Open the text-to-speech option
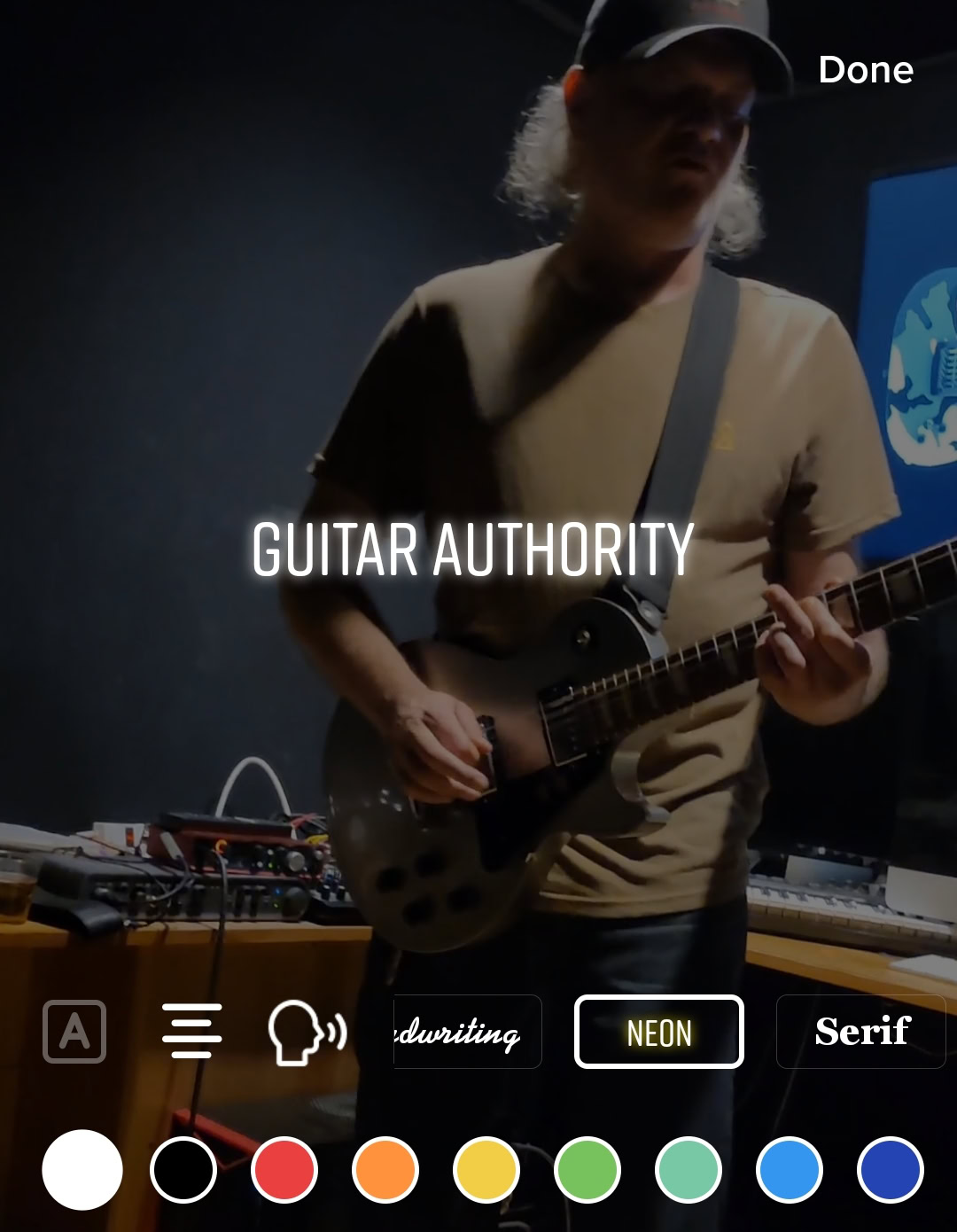This screenshot has height=1232, width=957. [307, 1032]
